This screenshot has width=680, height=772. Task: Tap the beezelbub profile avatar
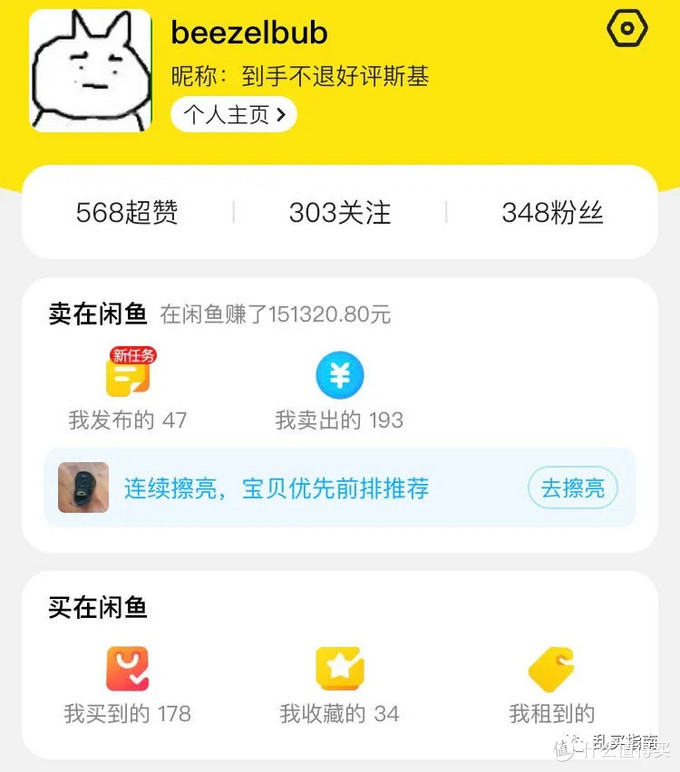tap(90, 71)
